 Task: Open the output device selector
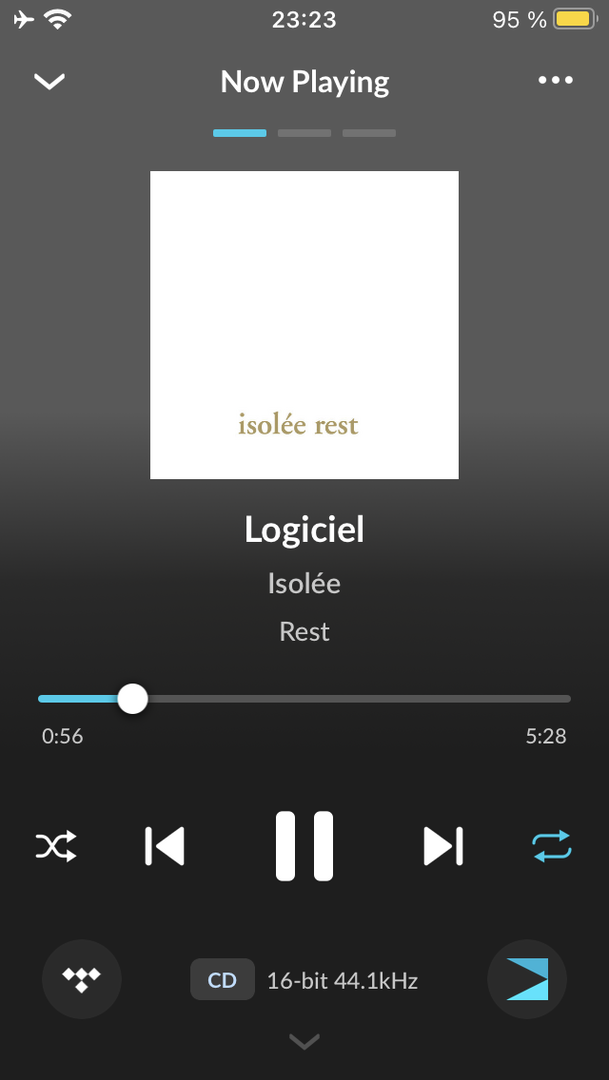click(527, 980)
